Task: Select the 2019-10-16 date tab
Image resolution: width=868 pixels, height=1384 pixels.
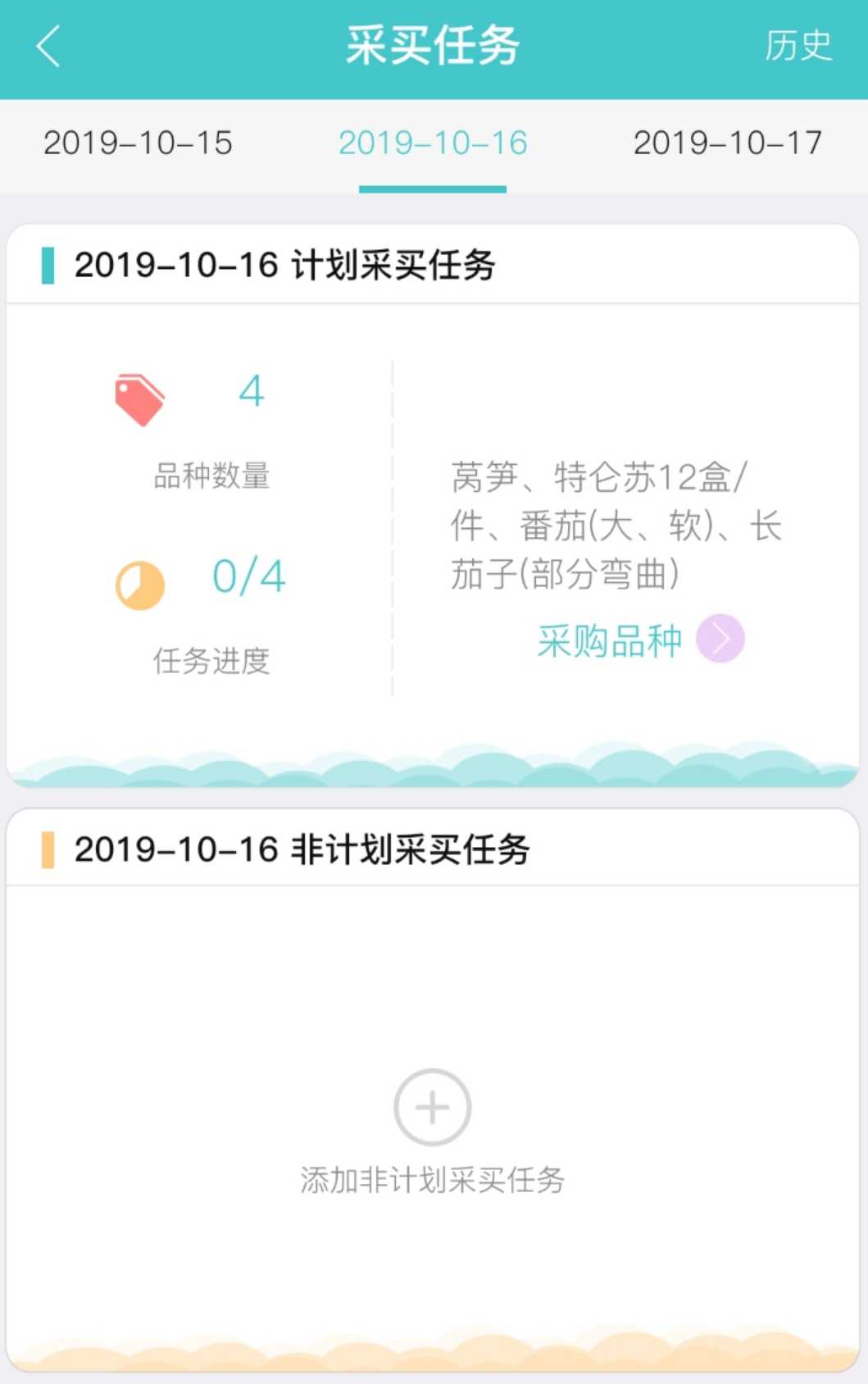Action: [433, 143]
